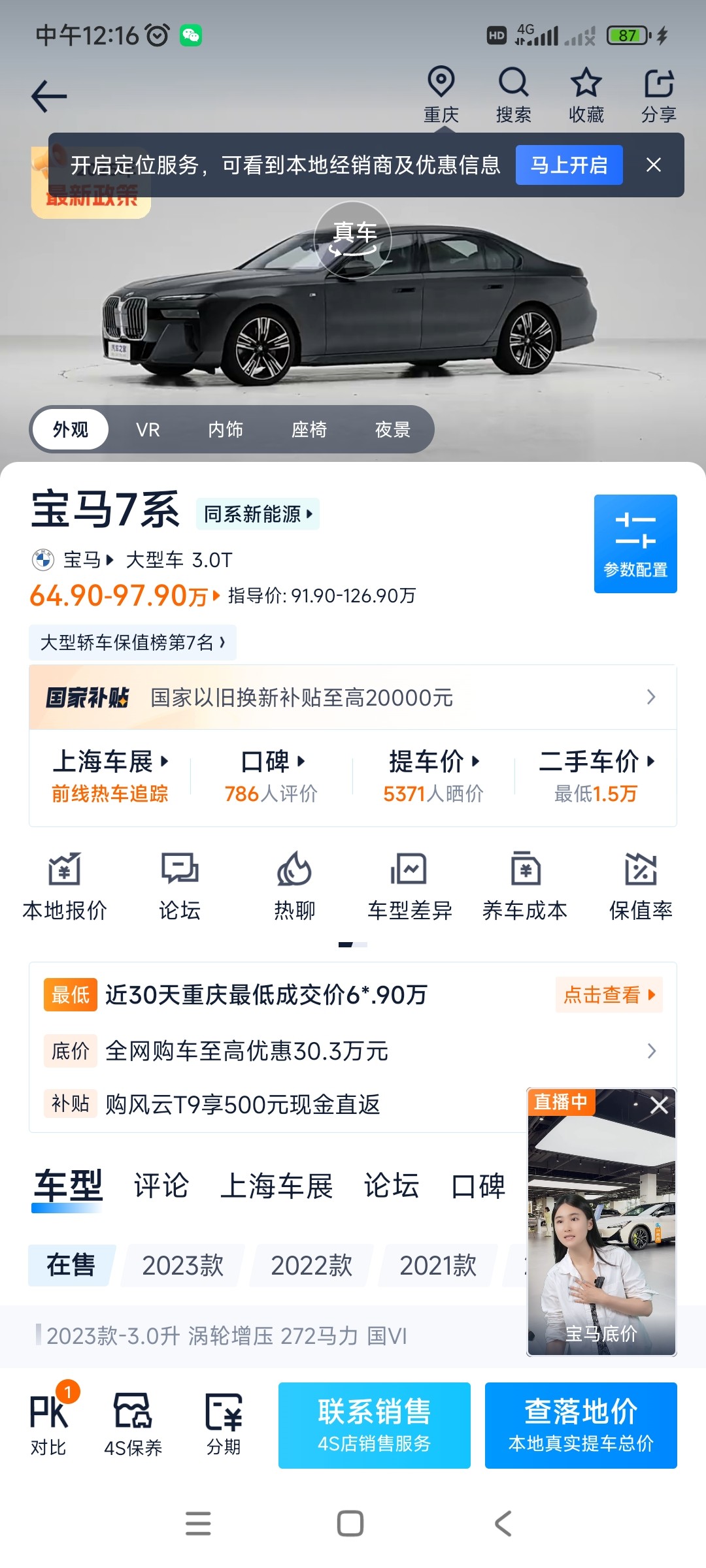View 口碑 reviews with 786 ratings
The width and height of the screenshot is (706, 1568).
[x=271, y=777]
